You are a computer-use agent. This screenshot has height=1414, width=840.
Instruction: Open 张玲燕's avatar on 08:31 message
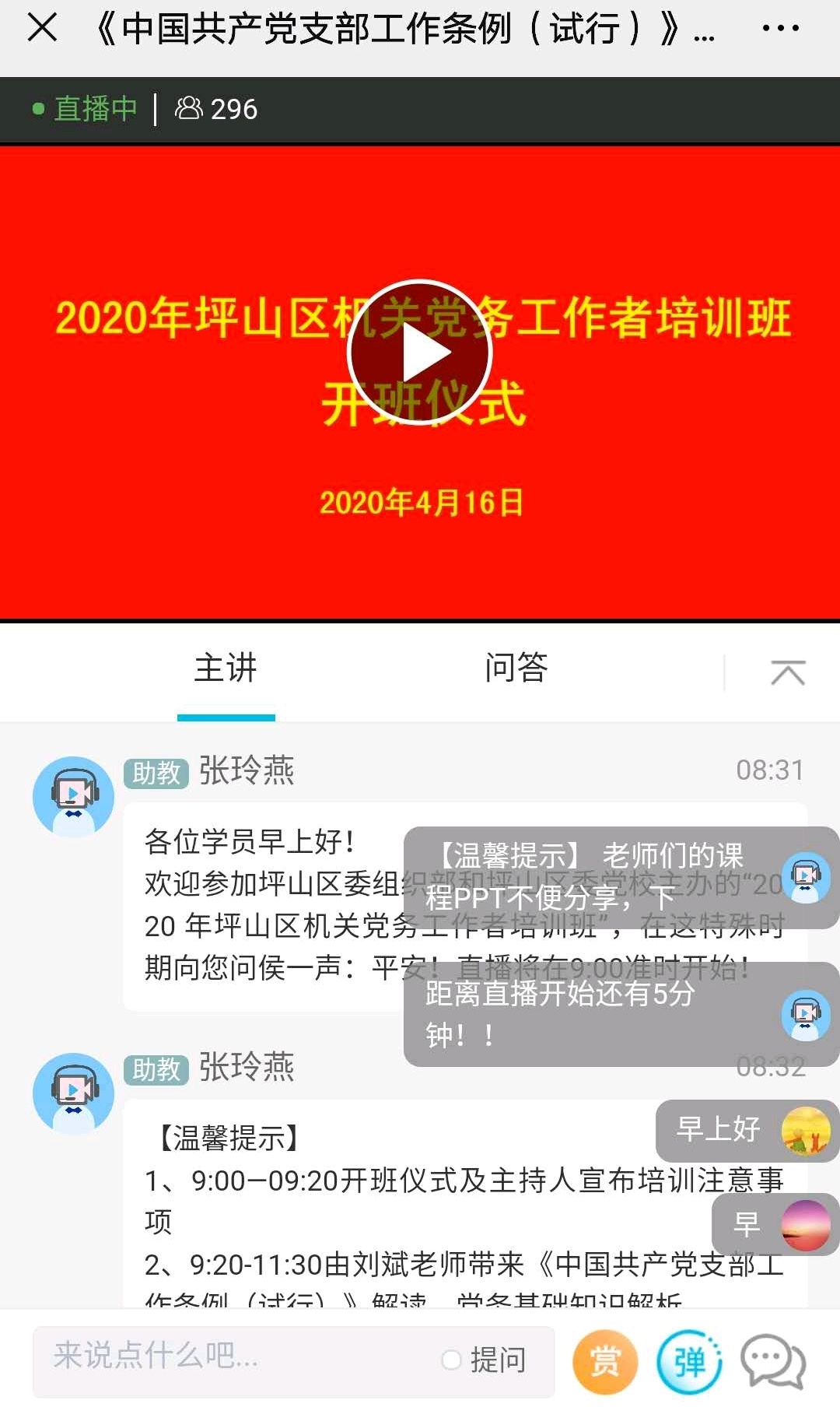pos(73,797)
